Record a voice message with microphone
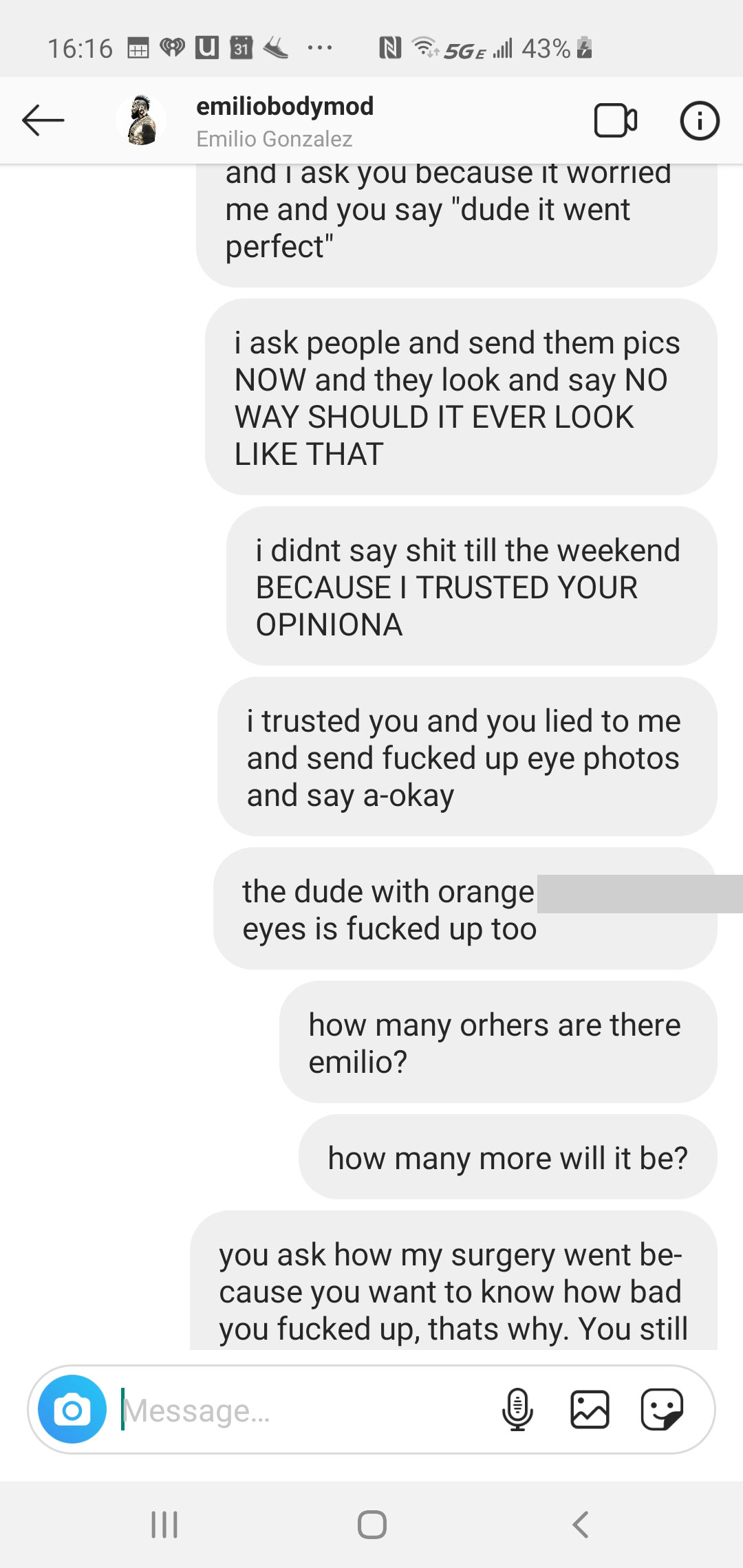This screenshot has height=1568, width=743. coord(517,1410)
